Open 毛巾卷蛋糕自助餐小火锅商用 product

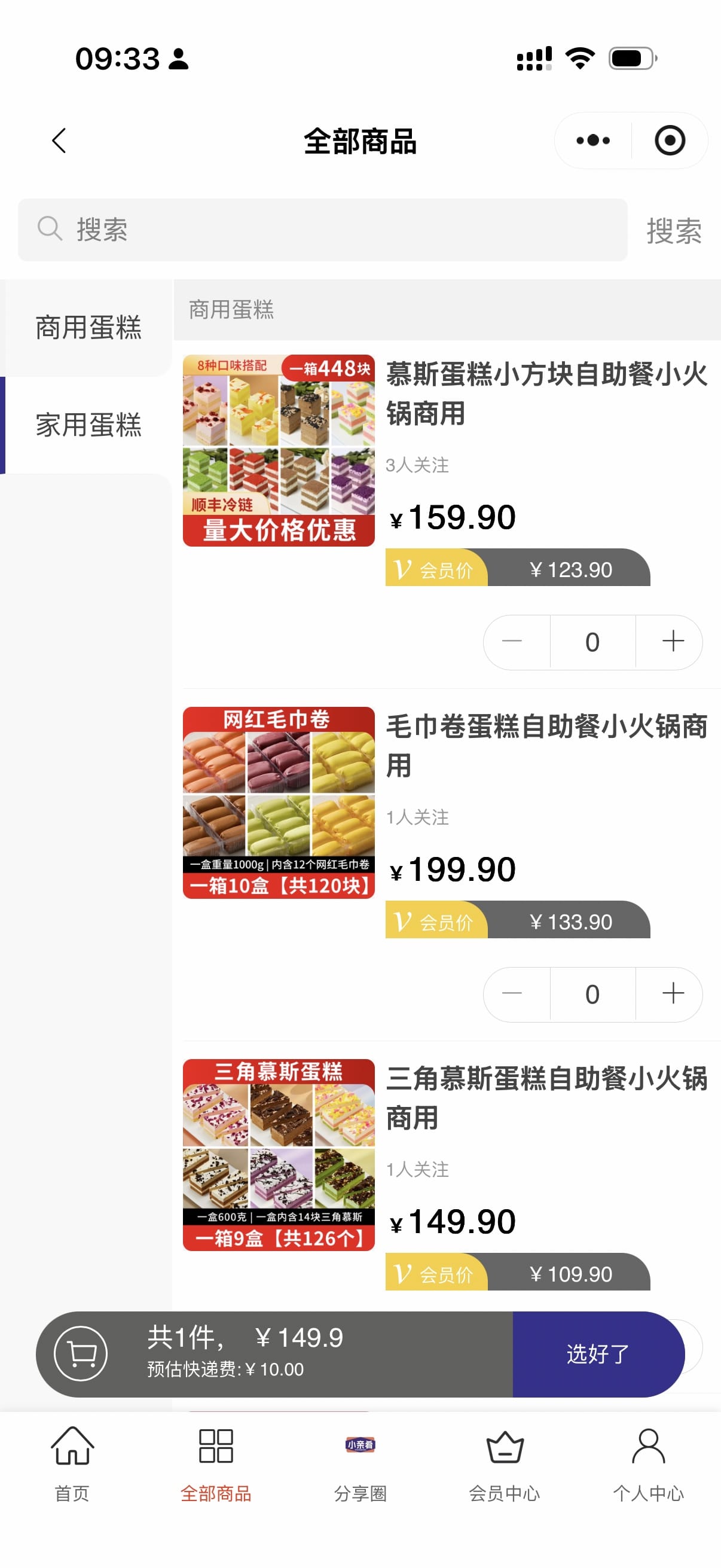pyautogui.click(x=546, y=745)
